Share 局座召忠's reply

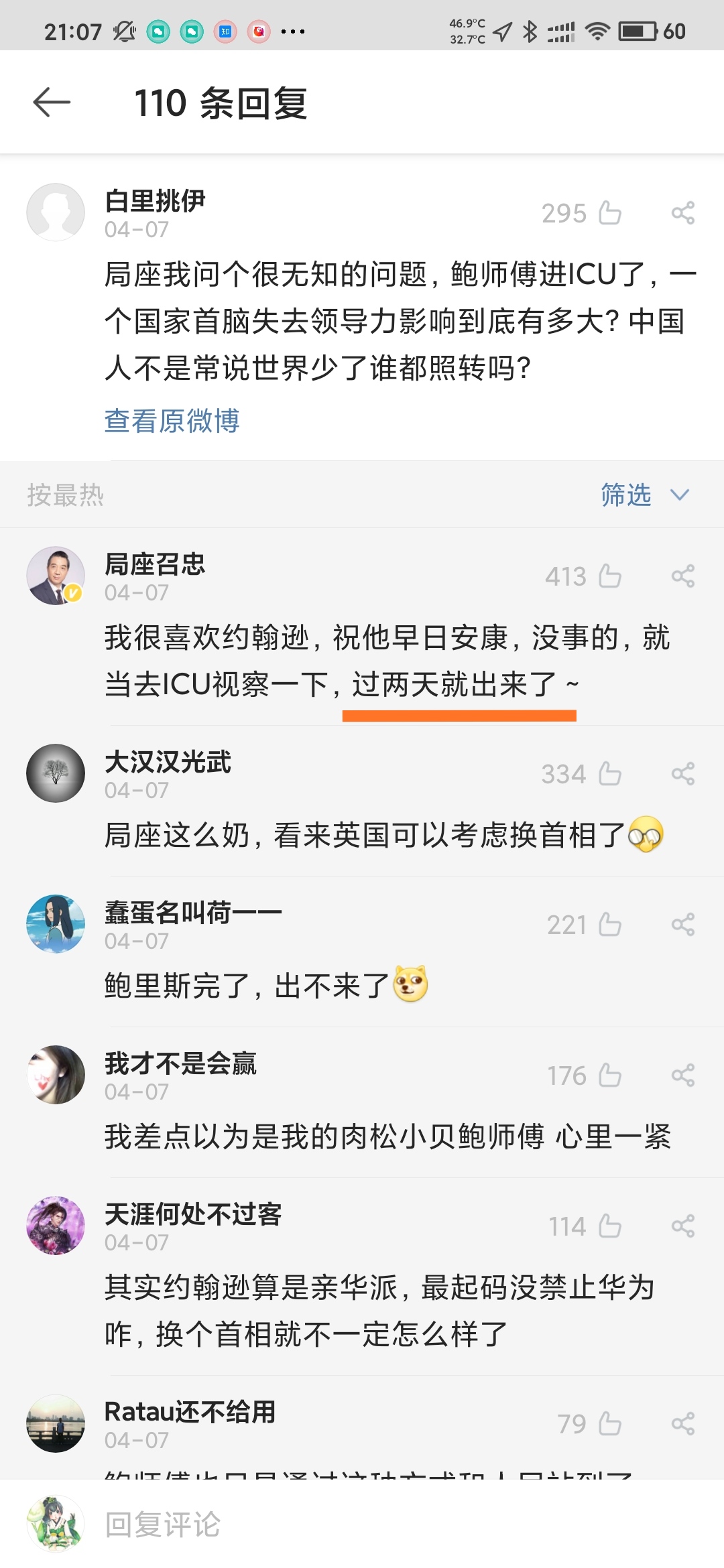point(682,576)
